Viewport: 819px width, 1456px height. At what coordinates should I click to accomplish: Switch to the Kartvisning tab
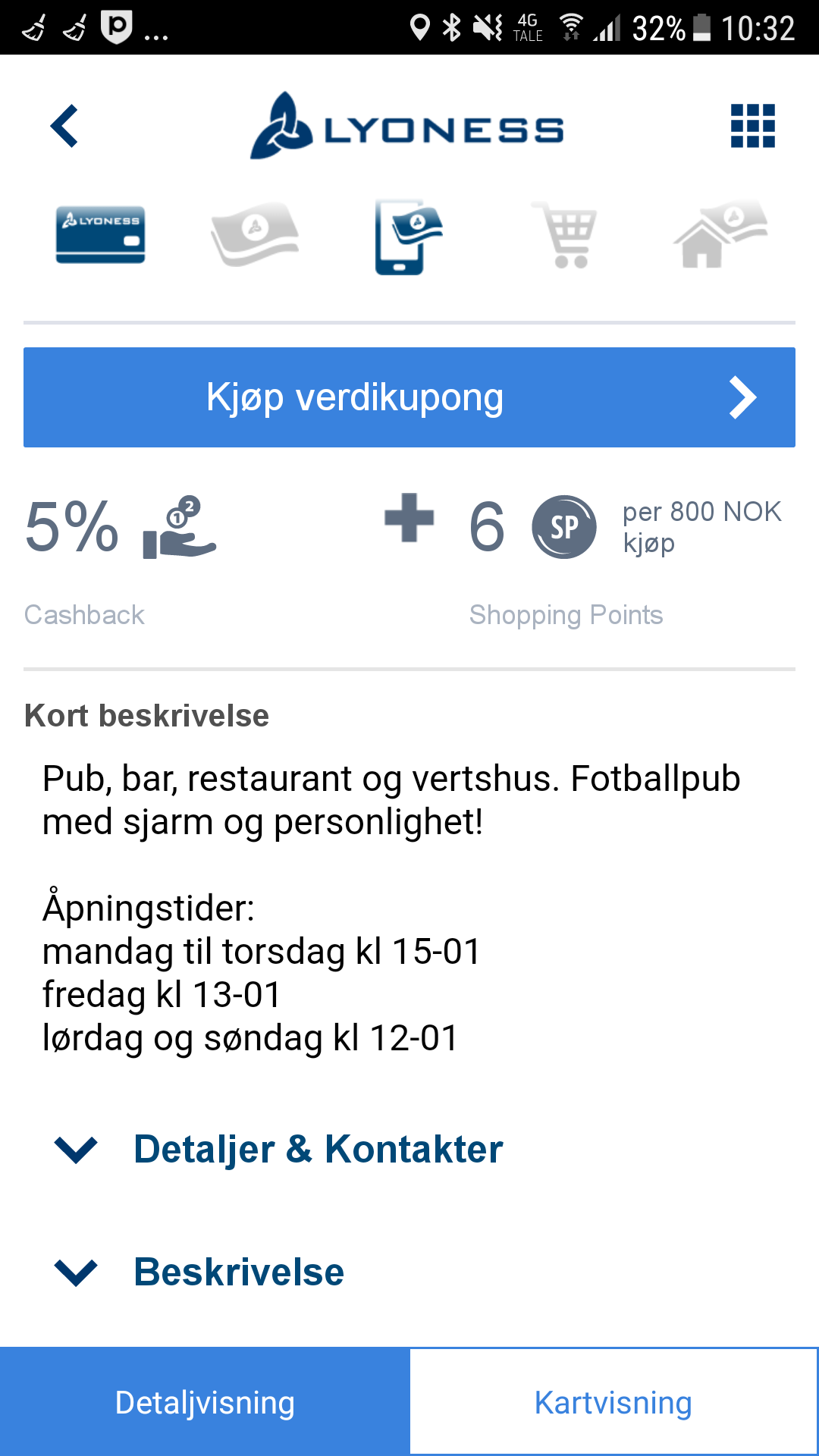tap(613, 1402)
